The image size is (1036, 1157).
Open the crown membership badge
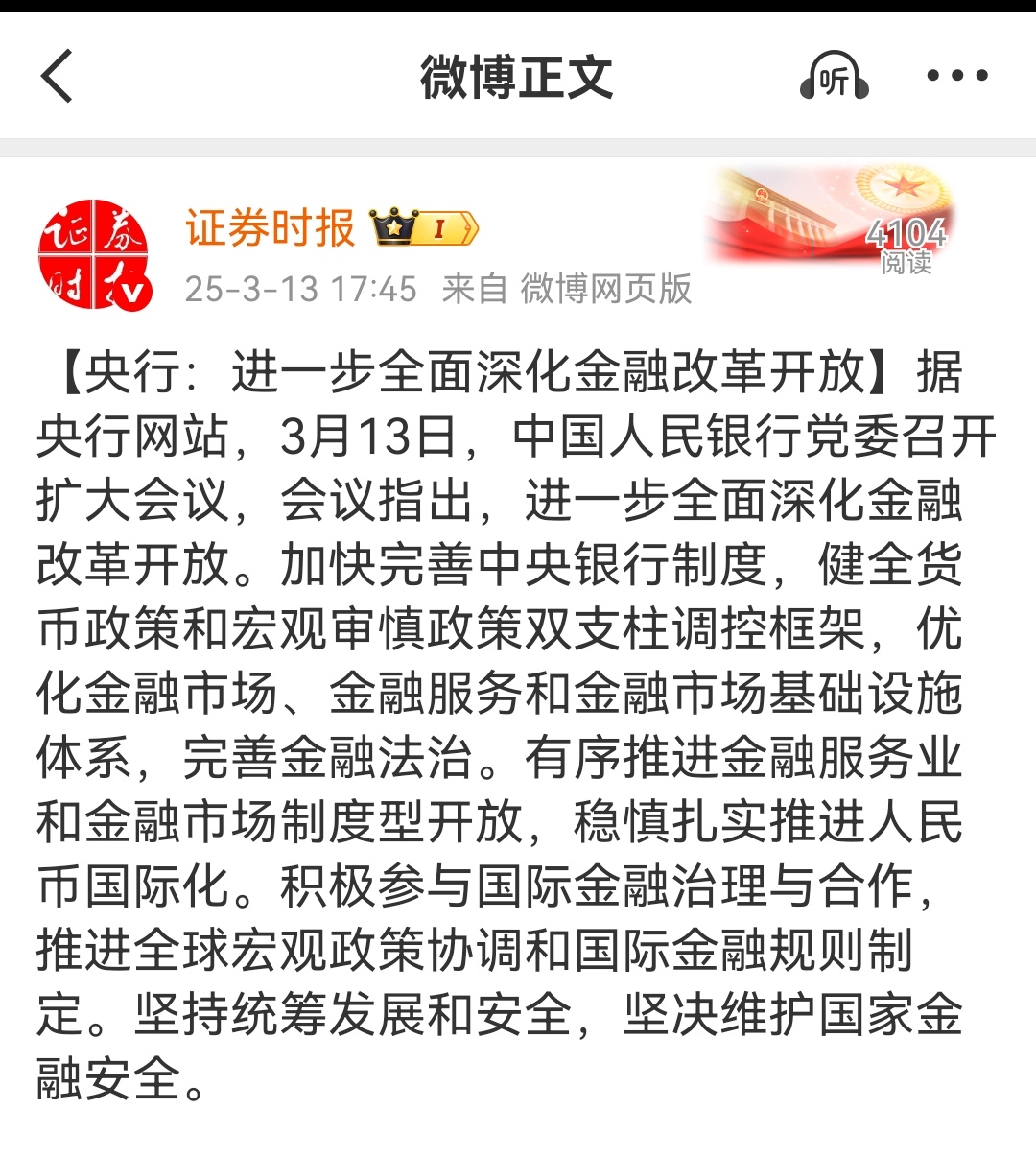pos(423,227)
